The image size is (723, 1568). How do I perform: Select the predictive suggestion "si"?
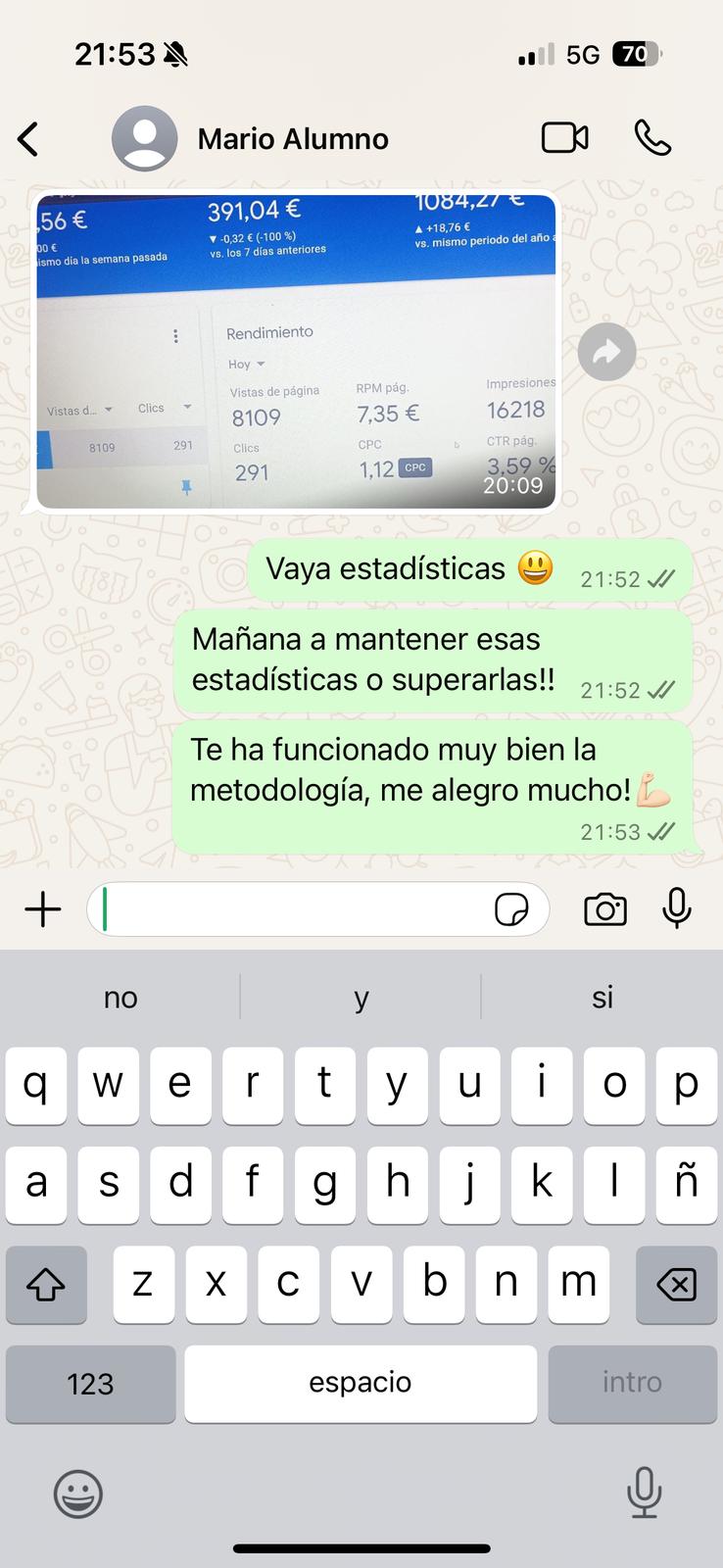pos(602,997)
